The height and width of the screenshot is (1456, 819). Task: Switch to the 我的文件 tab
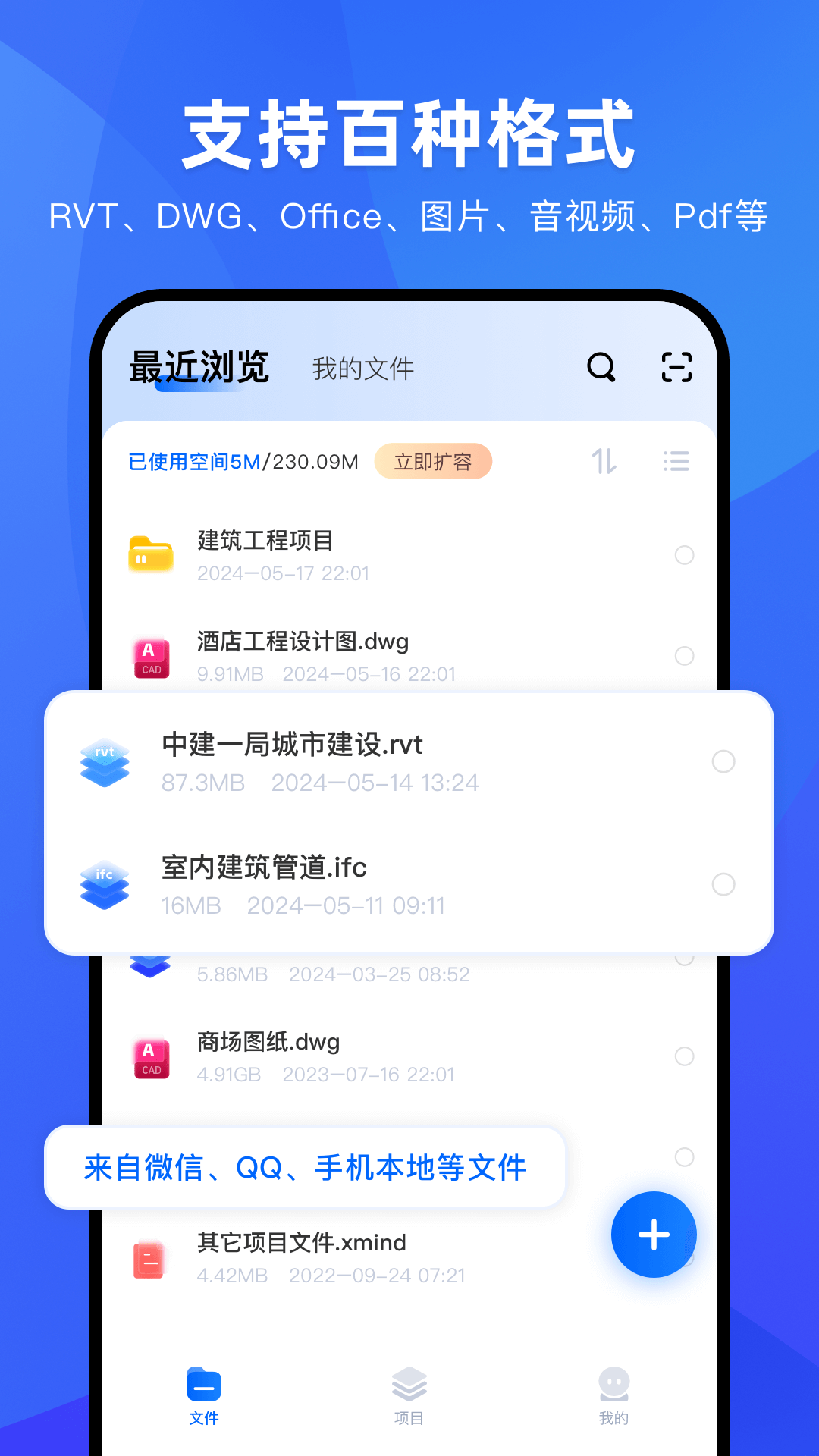(362, 369)
